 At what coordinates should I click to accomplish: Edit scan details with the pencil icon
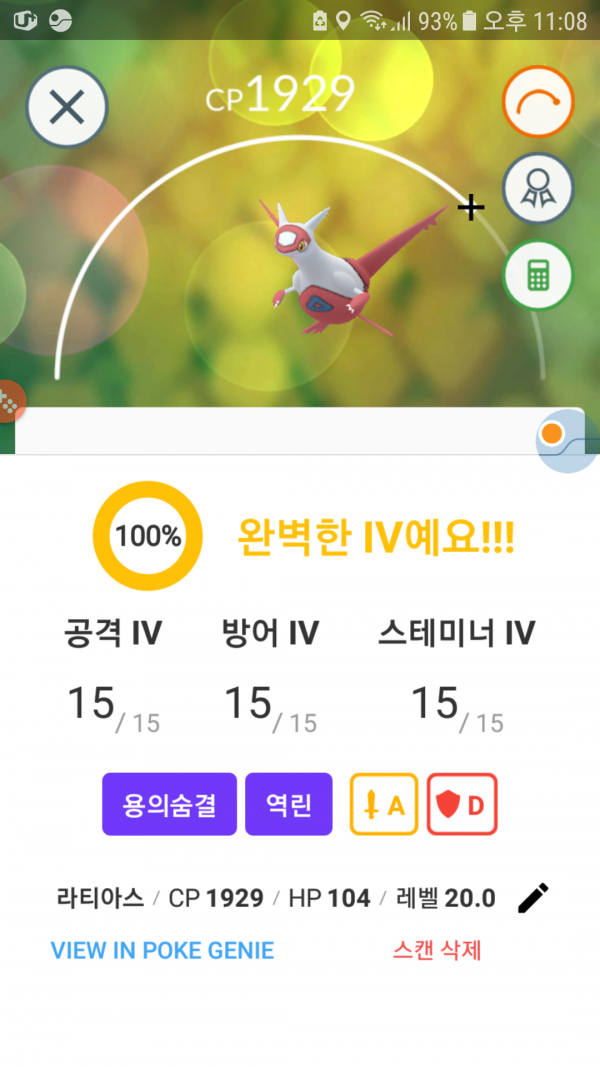point(533,898)
